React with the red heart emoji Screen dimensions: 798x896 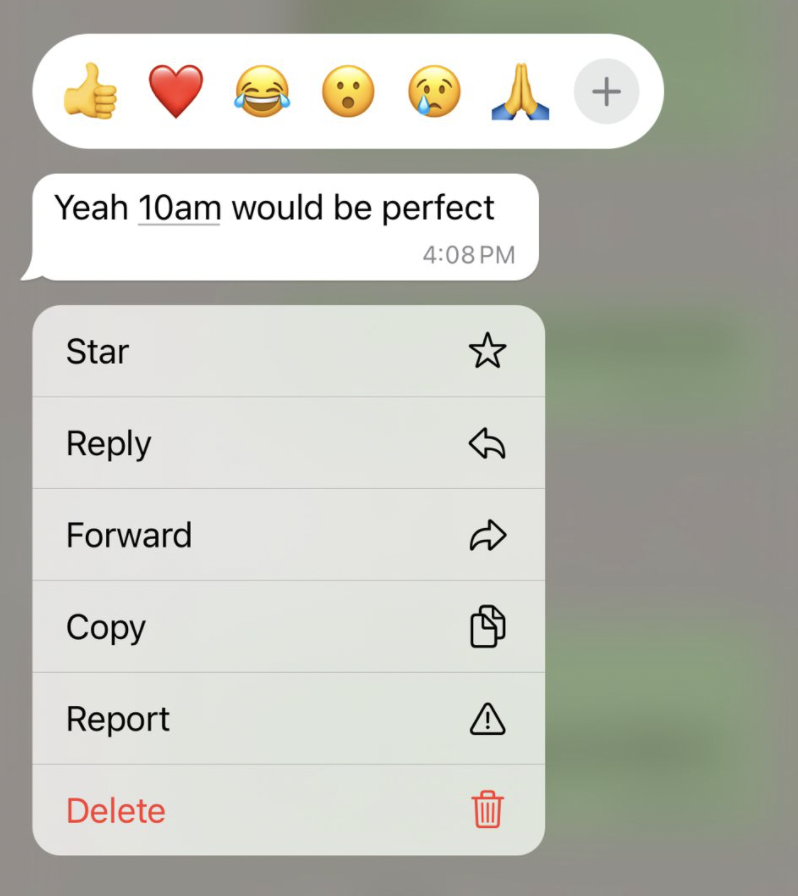(176, 92)
